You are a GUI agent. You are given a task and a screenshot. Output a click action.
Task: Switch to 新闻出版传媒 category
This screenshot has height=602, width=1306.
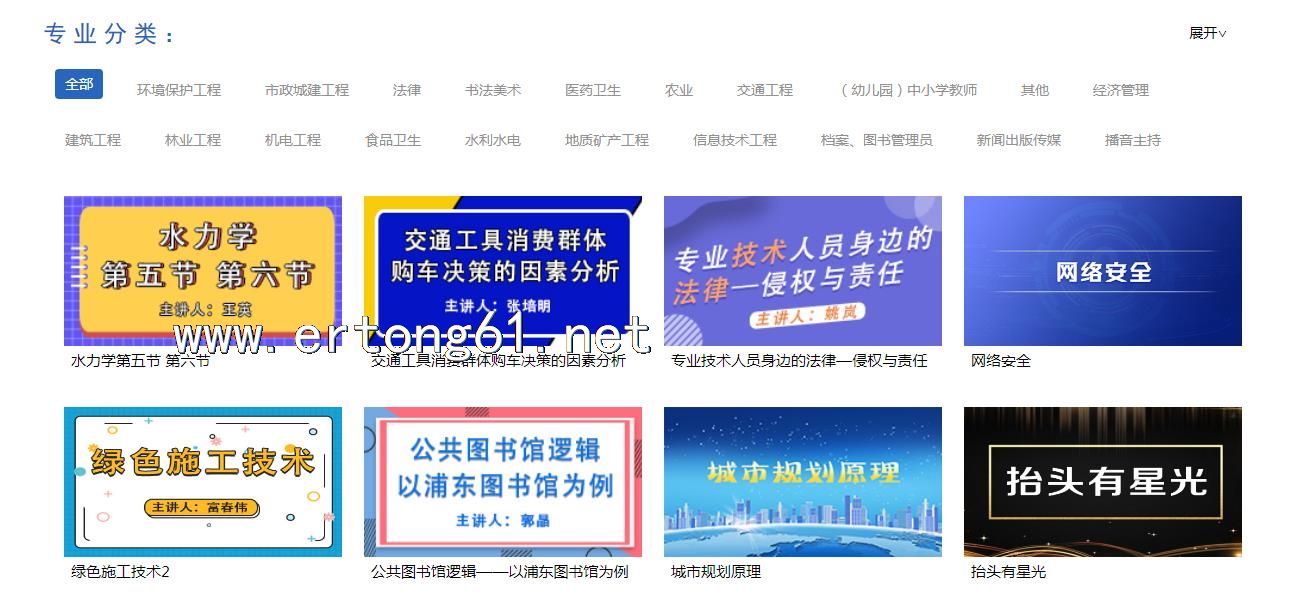click(1019, 140)
